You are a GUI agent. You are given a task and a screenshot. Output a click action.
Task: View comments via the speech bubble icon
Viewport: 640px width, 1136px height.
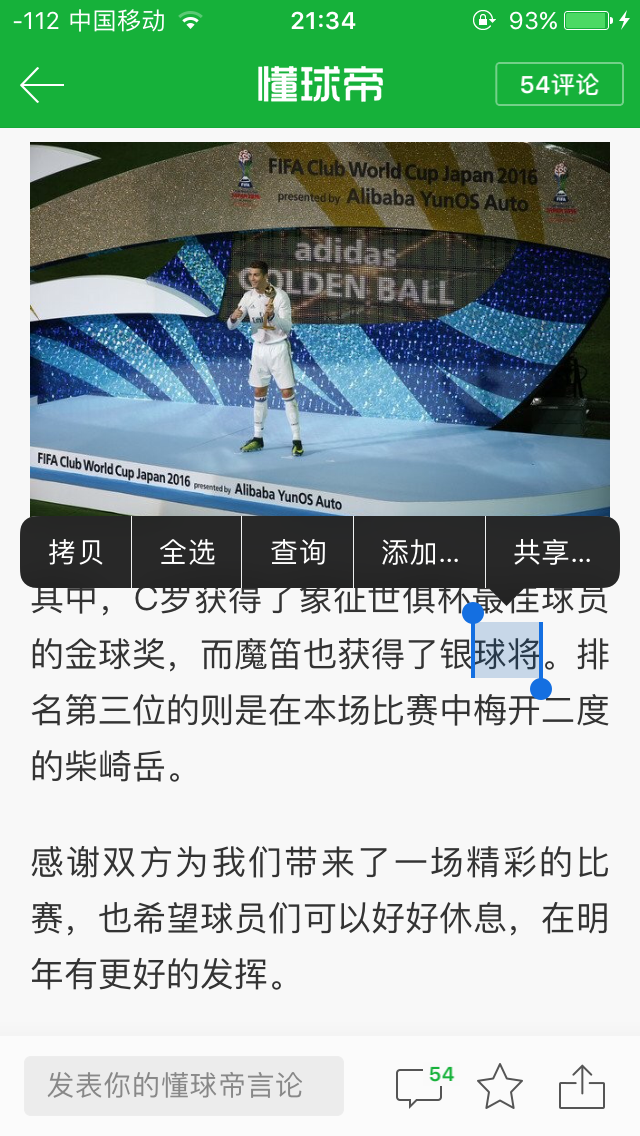point(420,1086)
